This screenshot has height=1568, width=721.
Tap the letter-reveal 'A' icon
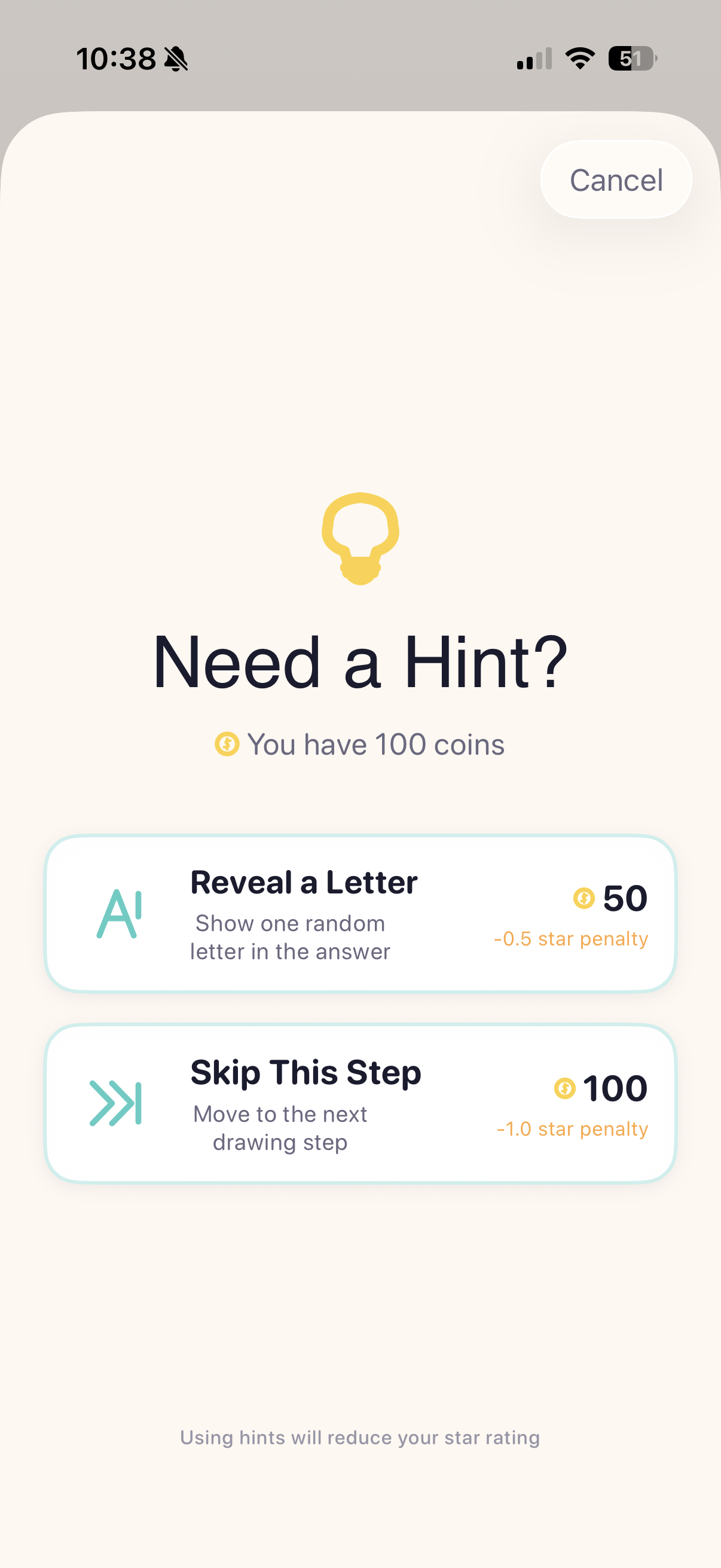(x=119, y=913)
